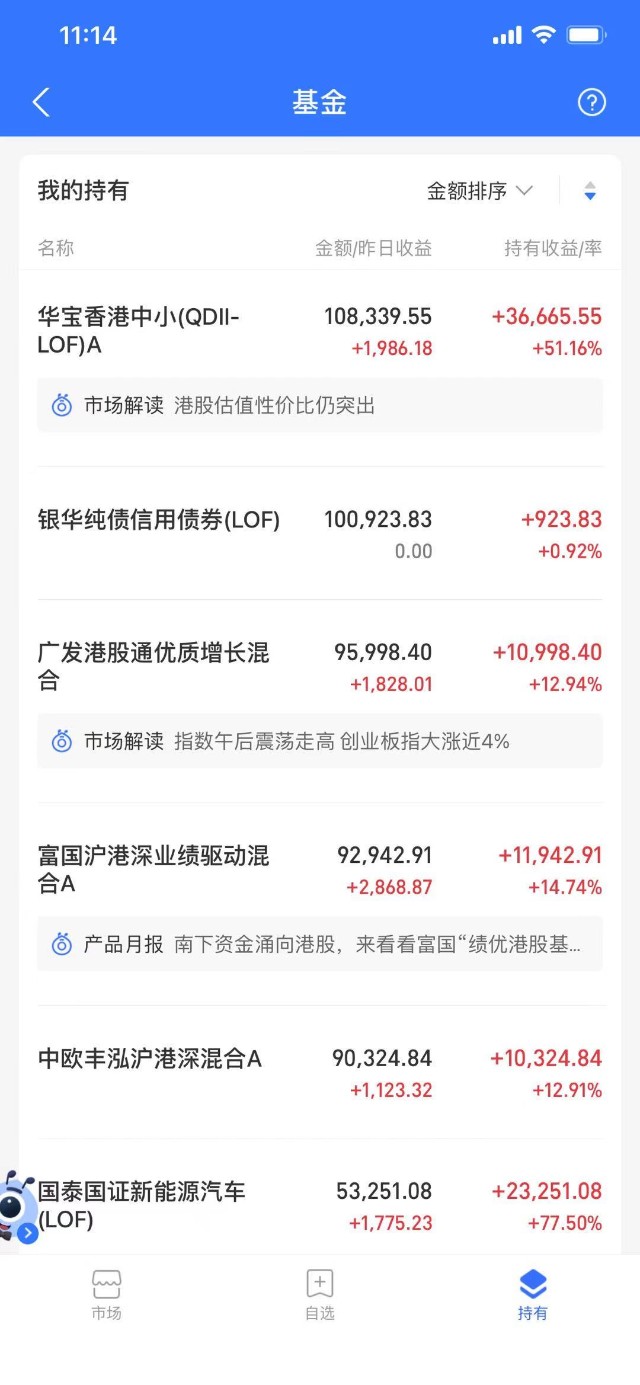Read 市场解读 about 港股估值性价比仍突出

point(320,406)
